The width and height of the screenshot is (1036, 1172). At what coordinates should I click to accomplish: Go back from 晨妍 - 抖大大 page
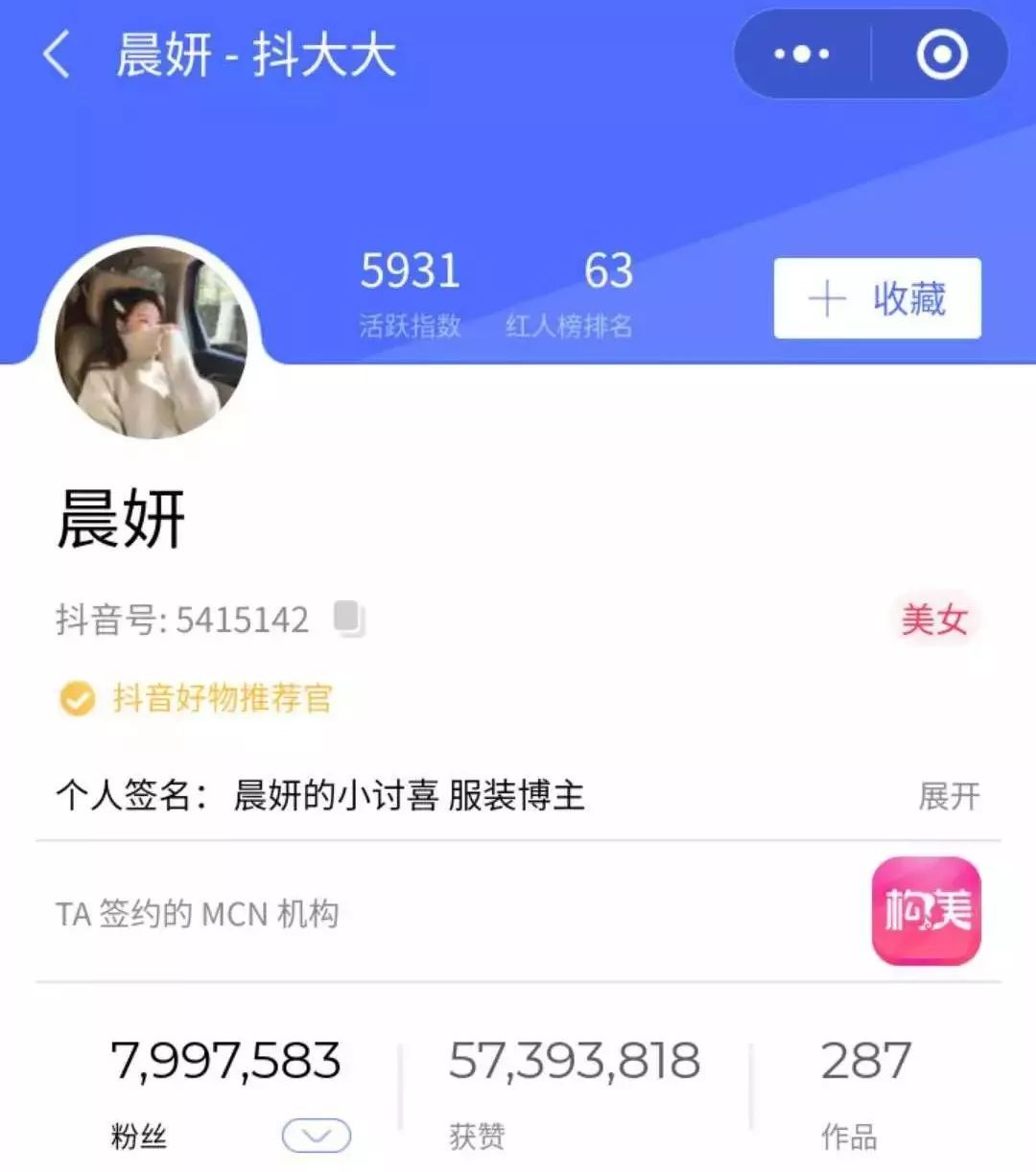(57, 55)
